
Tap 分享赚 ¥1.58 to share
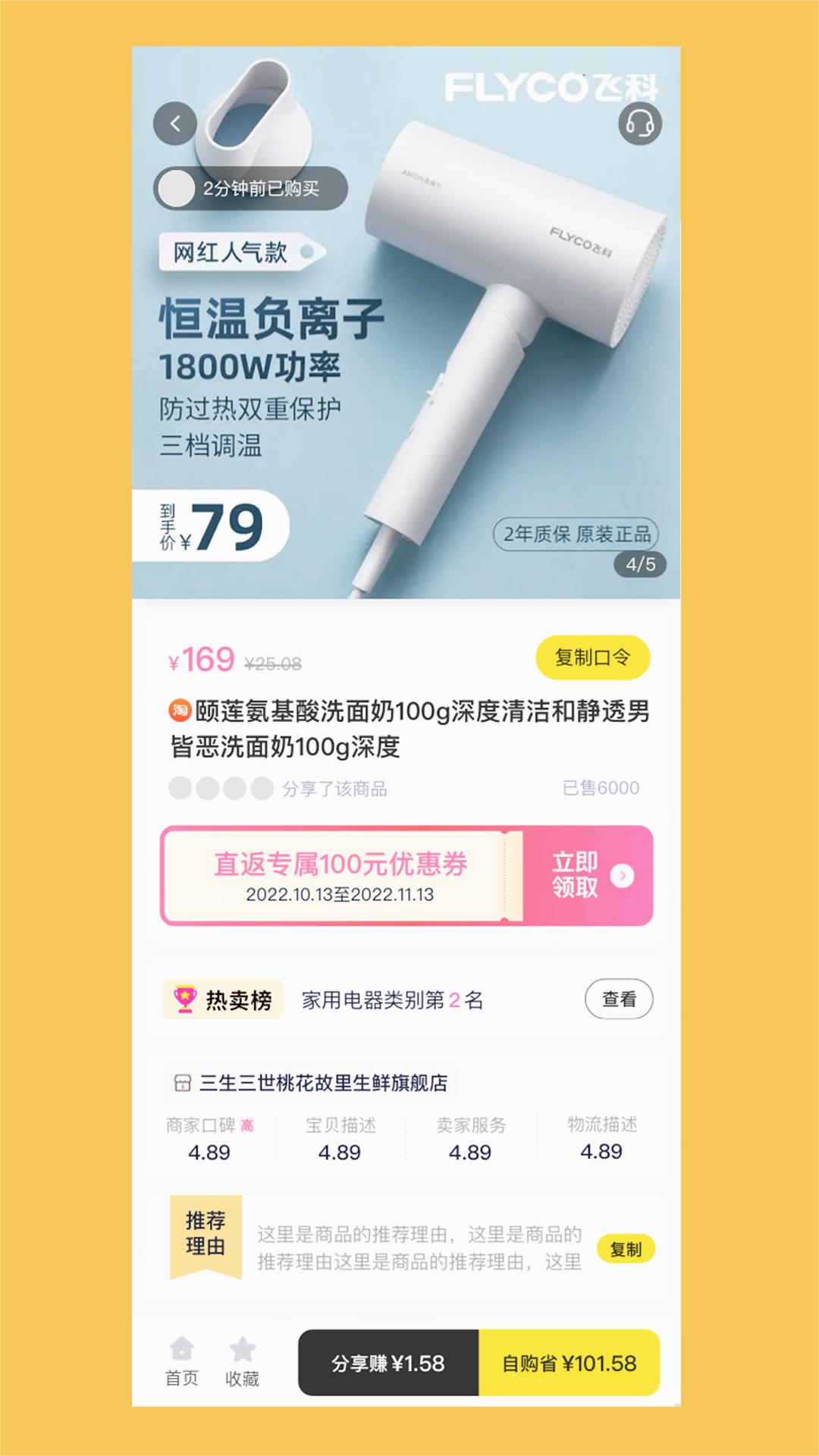tap(388, 1363)
